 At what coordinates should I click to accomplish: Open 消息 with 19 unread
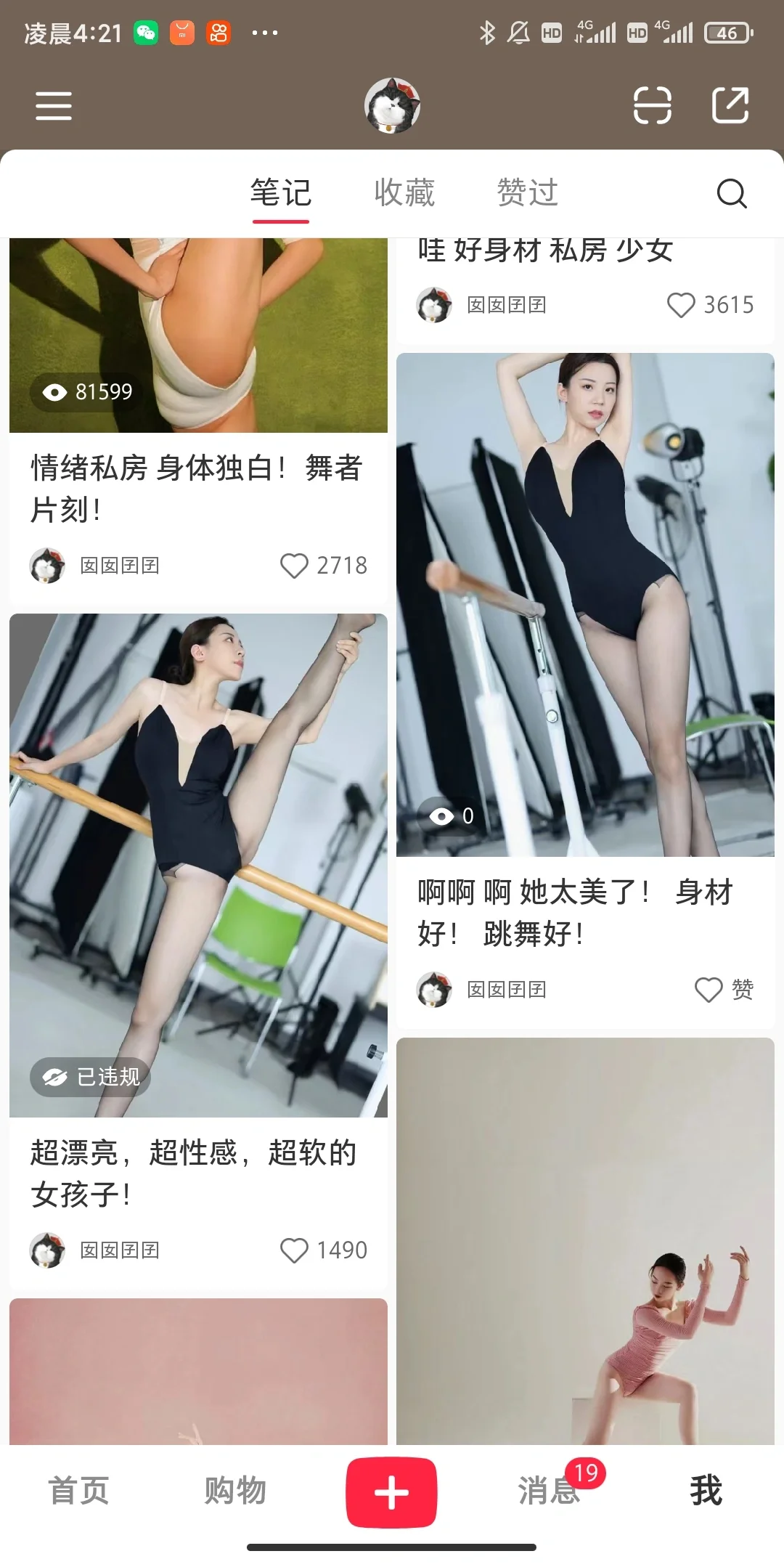tap(550, 1490)
